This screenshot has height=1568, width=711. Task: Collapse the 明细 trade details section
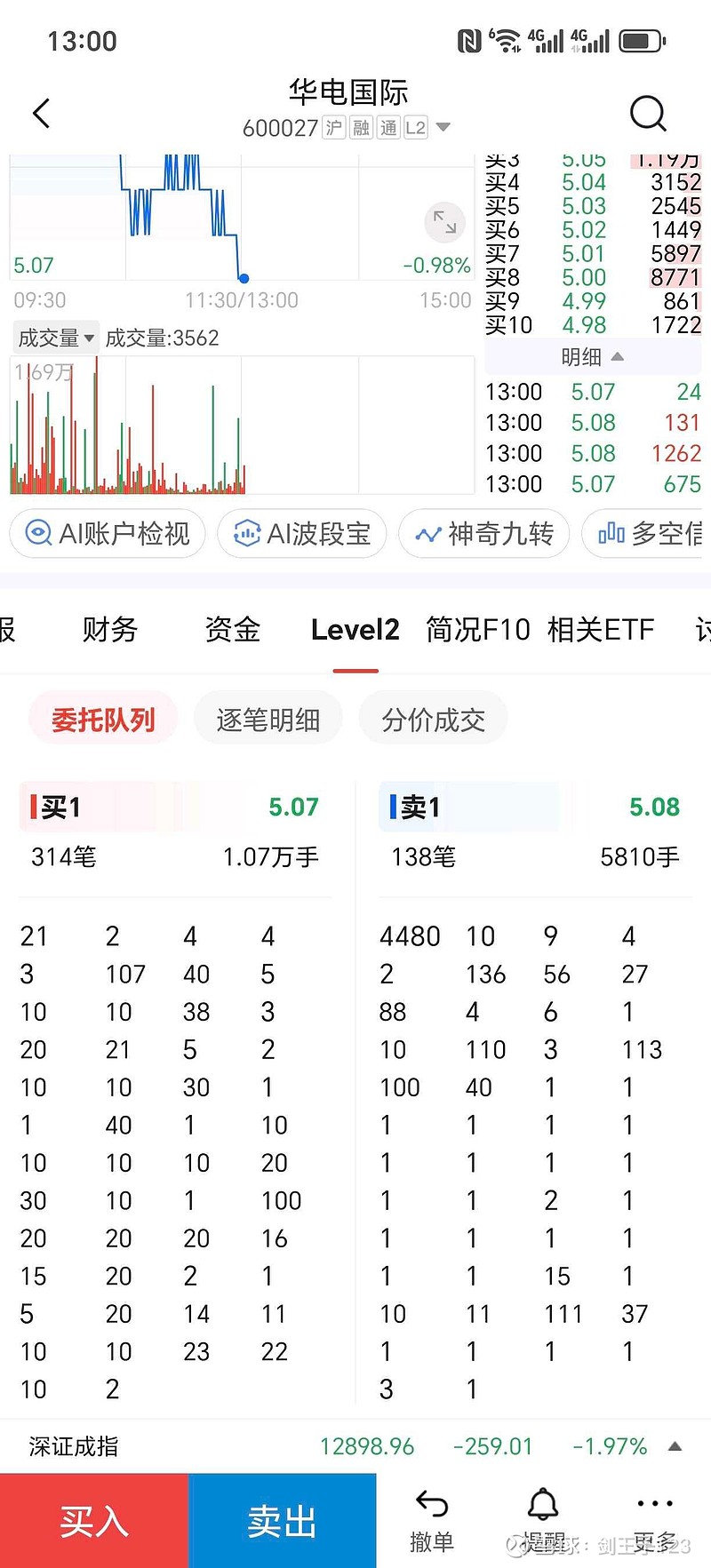(x=593, y=357)
